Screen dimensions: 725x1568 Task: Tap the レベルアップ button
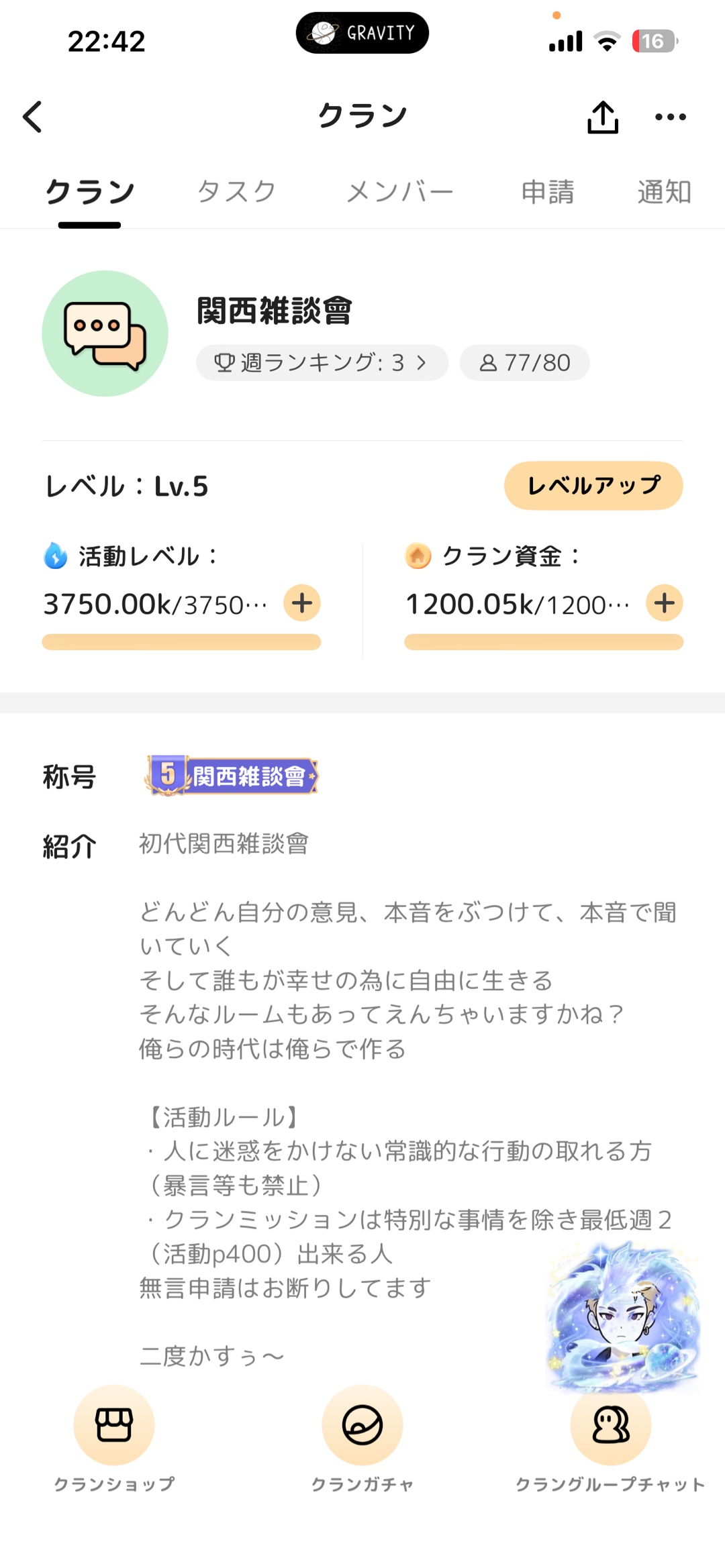point(593,485)
